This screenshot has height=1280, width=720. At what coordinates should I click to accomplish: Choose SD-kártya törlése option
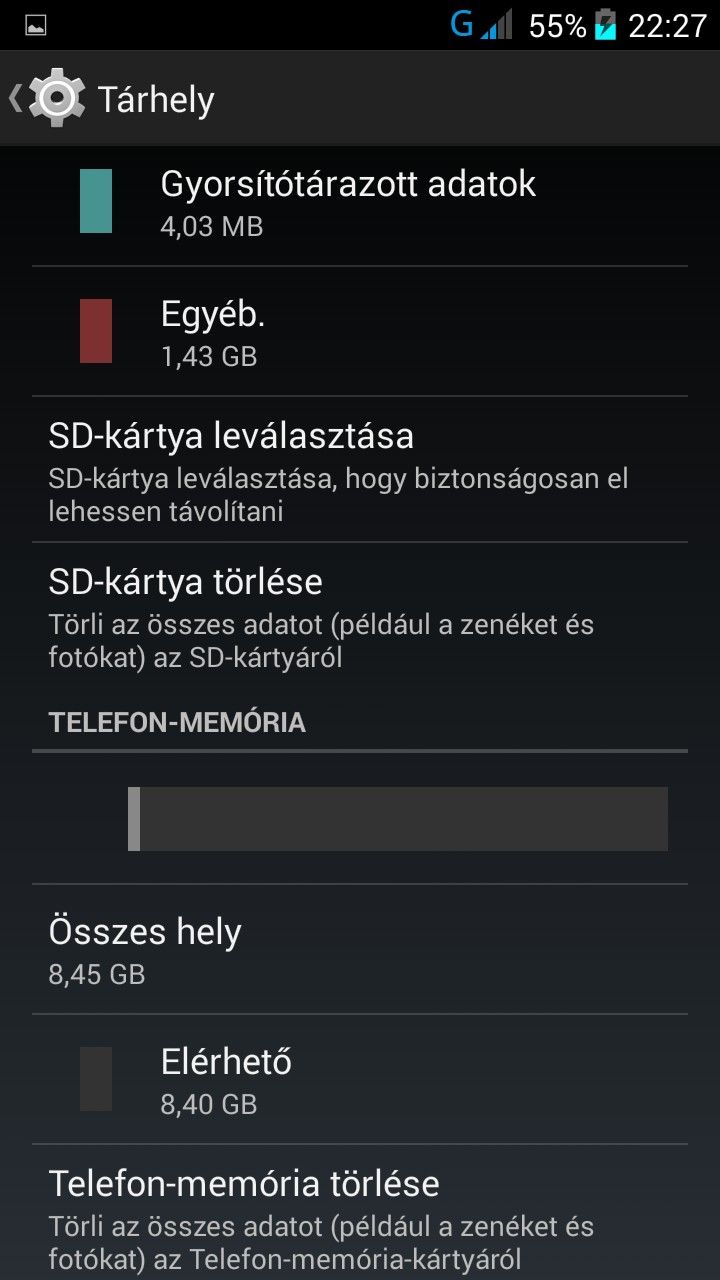click(360, 615)
